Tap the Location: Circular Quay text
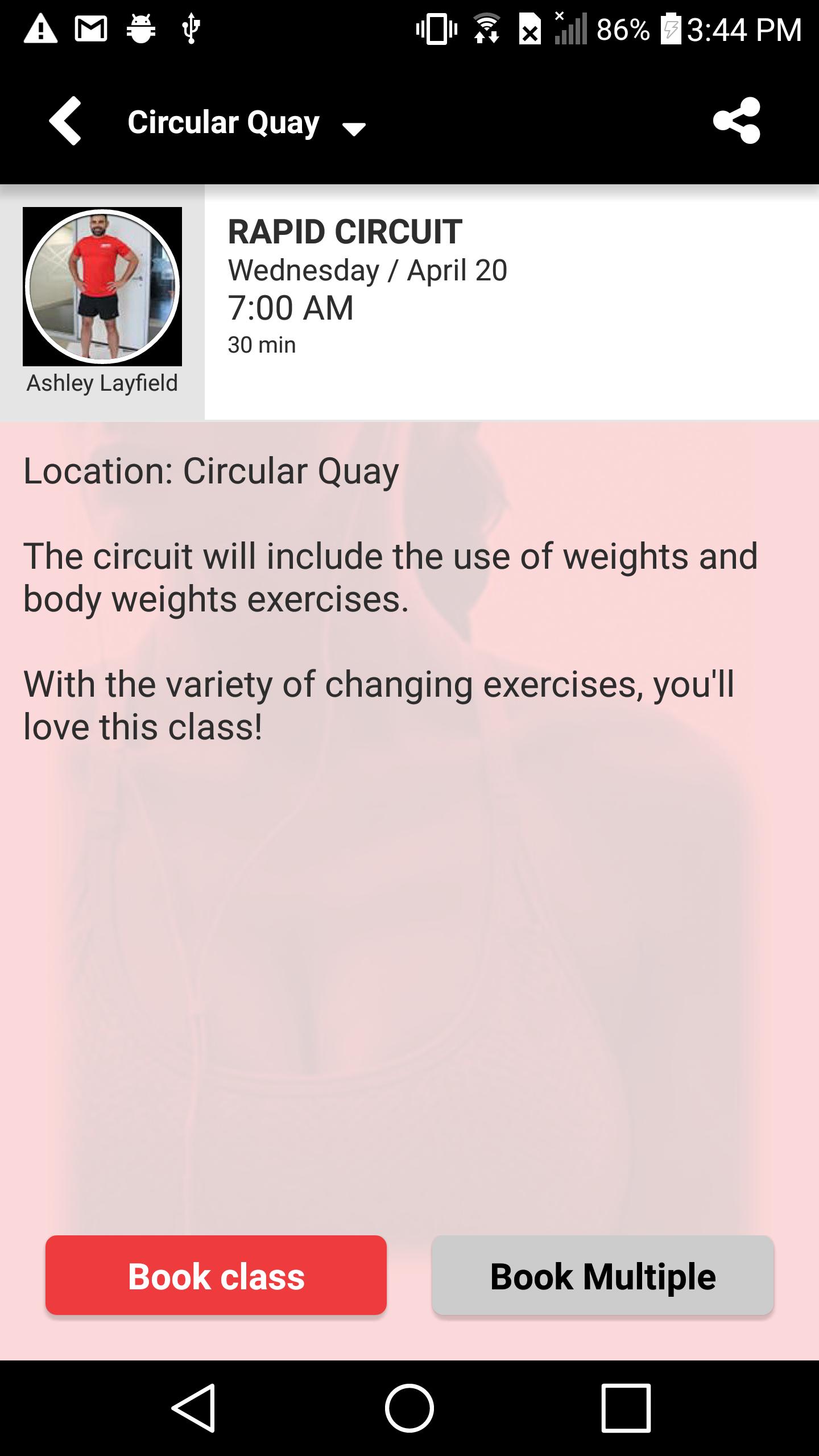Image resolution: width=819 pixels, height=1456 pixels. (x=210, y=470)
